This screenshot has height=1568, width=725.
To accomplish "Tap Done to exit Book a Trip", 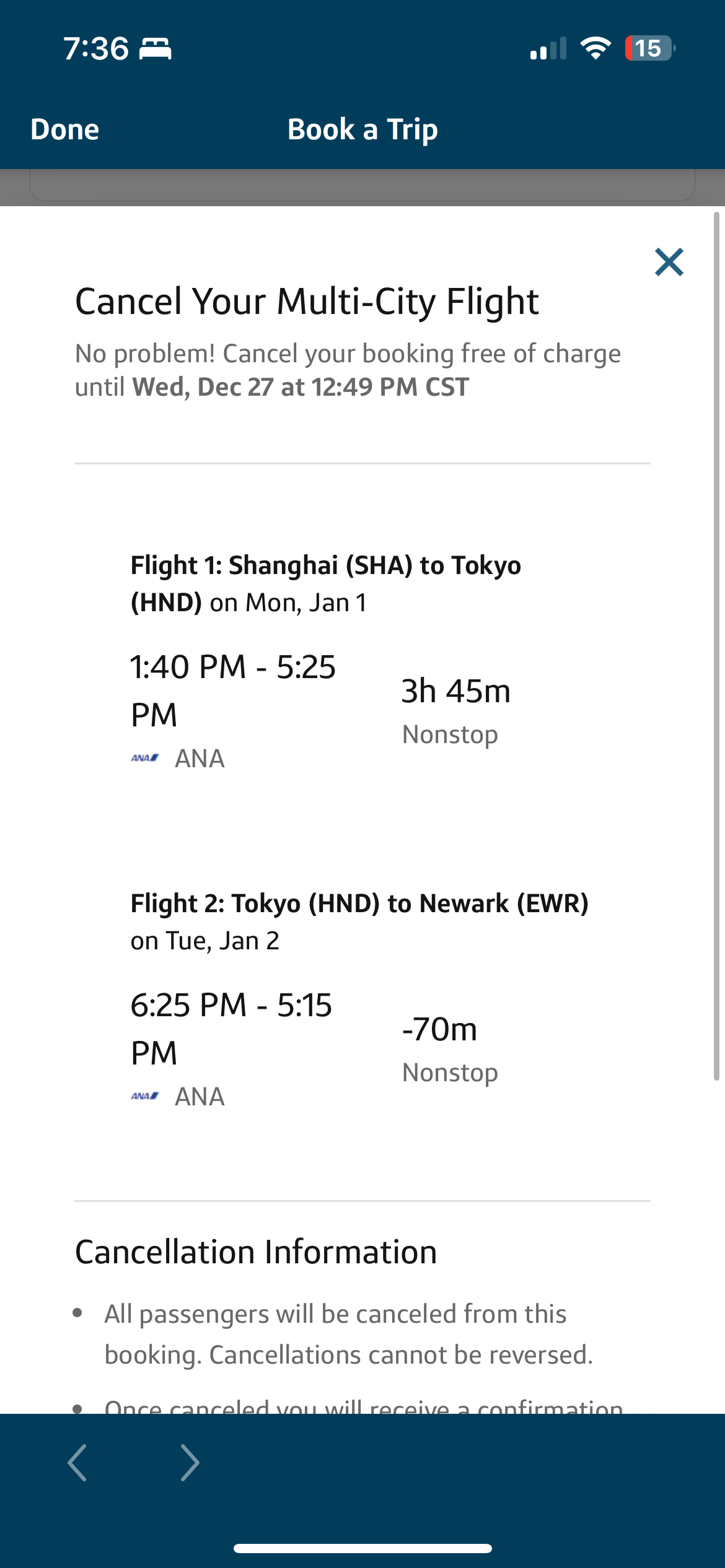I will [x=65, y=129].
